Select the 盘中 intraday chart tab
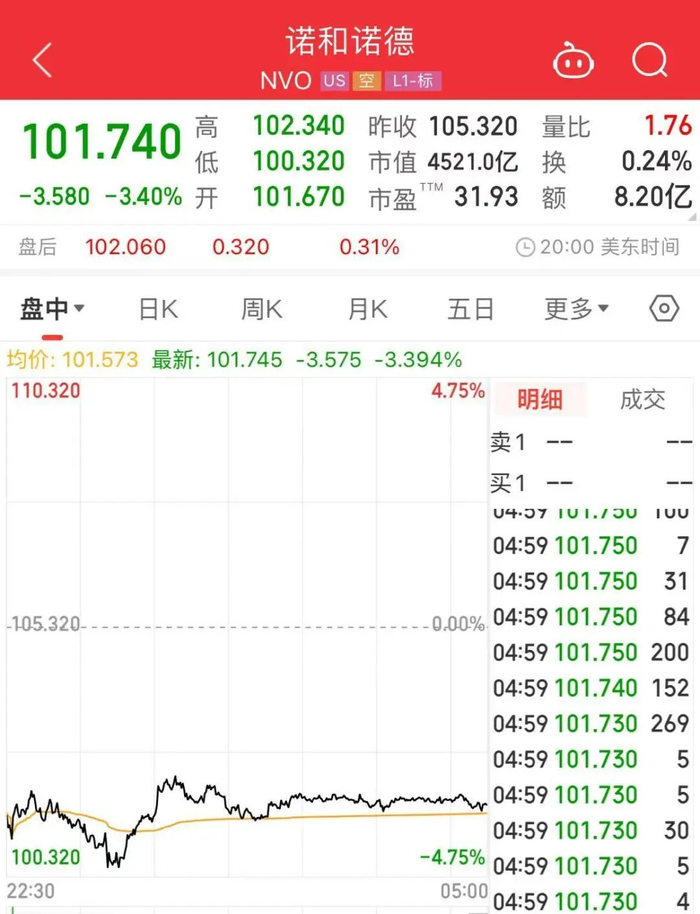This screenshot has width=700, height=914. click(x=52, y=309)
